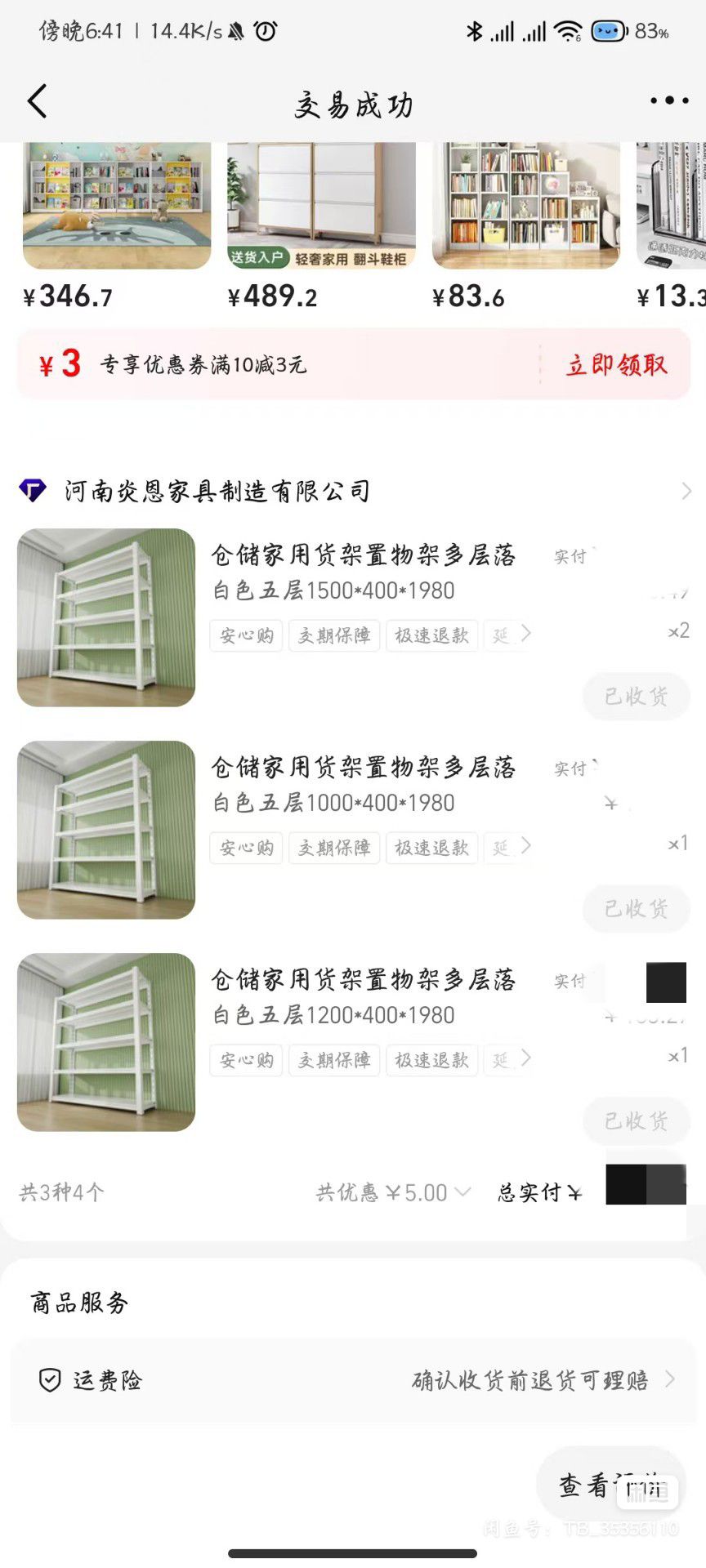Open the 运费险 service row
The height and width of the screenshot is (1568, 706).
[353, 1380]
